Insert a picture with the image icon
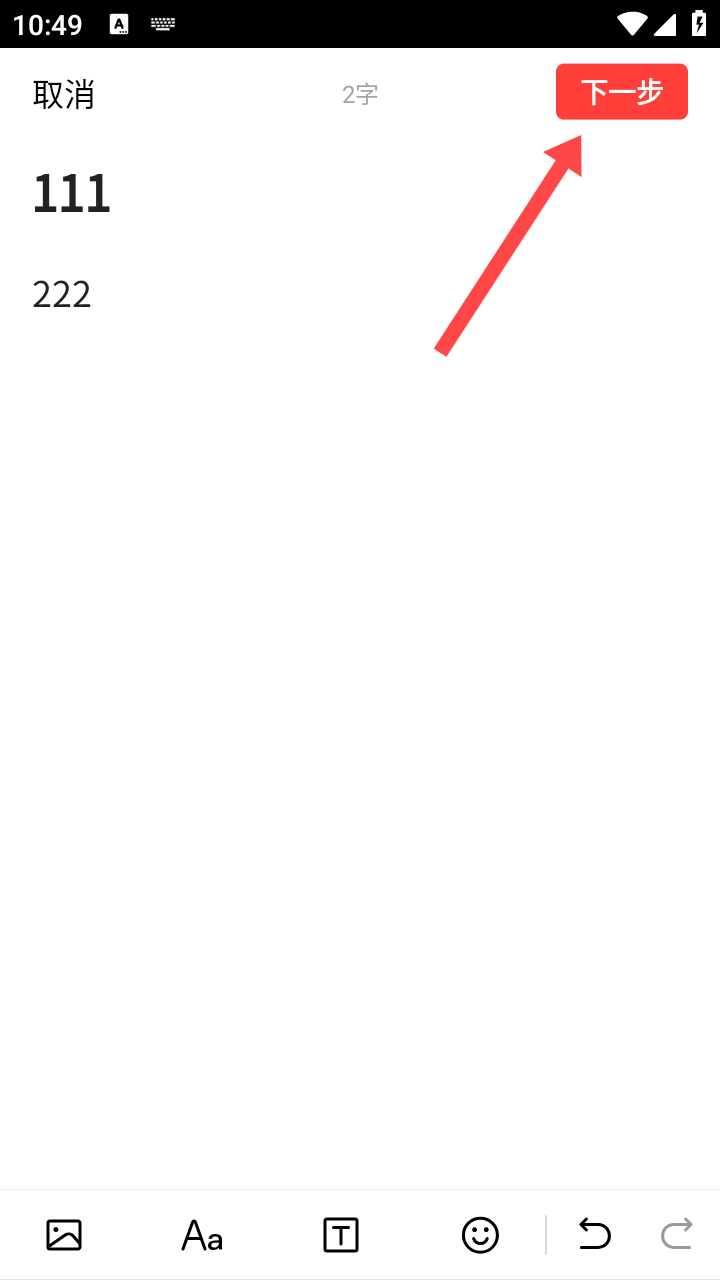Image resolution: width=720 pixels, height=1280 pixels. click(x=64, y=1235)
